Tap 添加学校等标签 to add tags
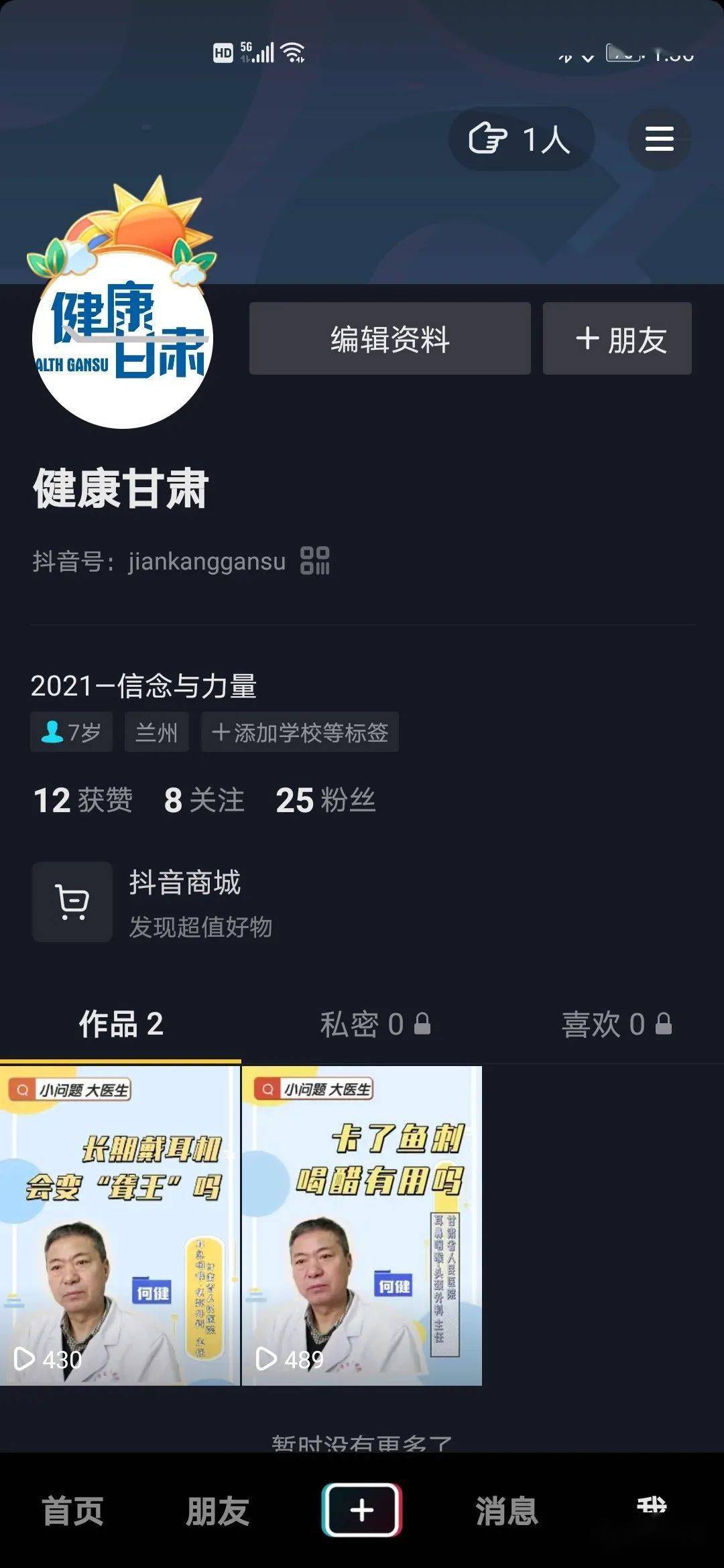The width and height of the screenshot is (724, 1568). 300,732
